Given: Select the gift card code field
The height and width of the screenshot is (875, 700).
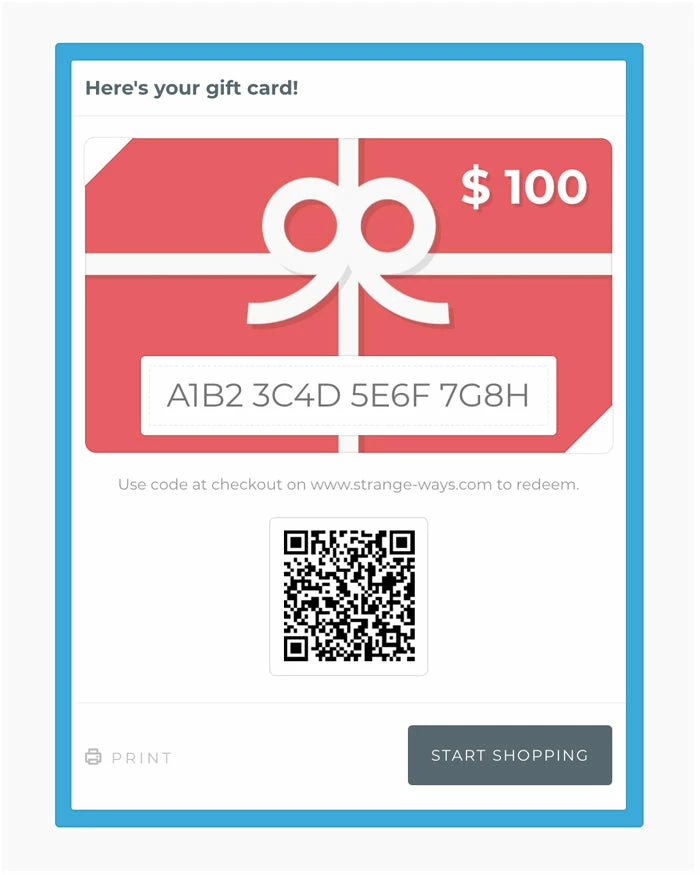Looking at the screenshot, I should pos(348,396).
